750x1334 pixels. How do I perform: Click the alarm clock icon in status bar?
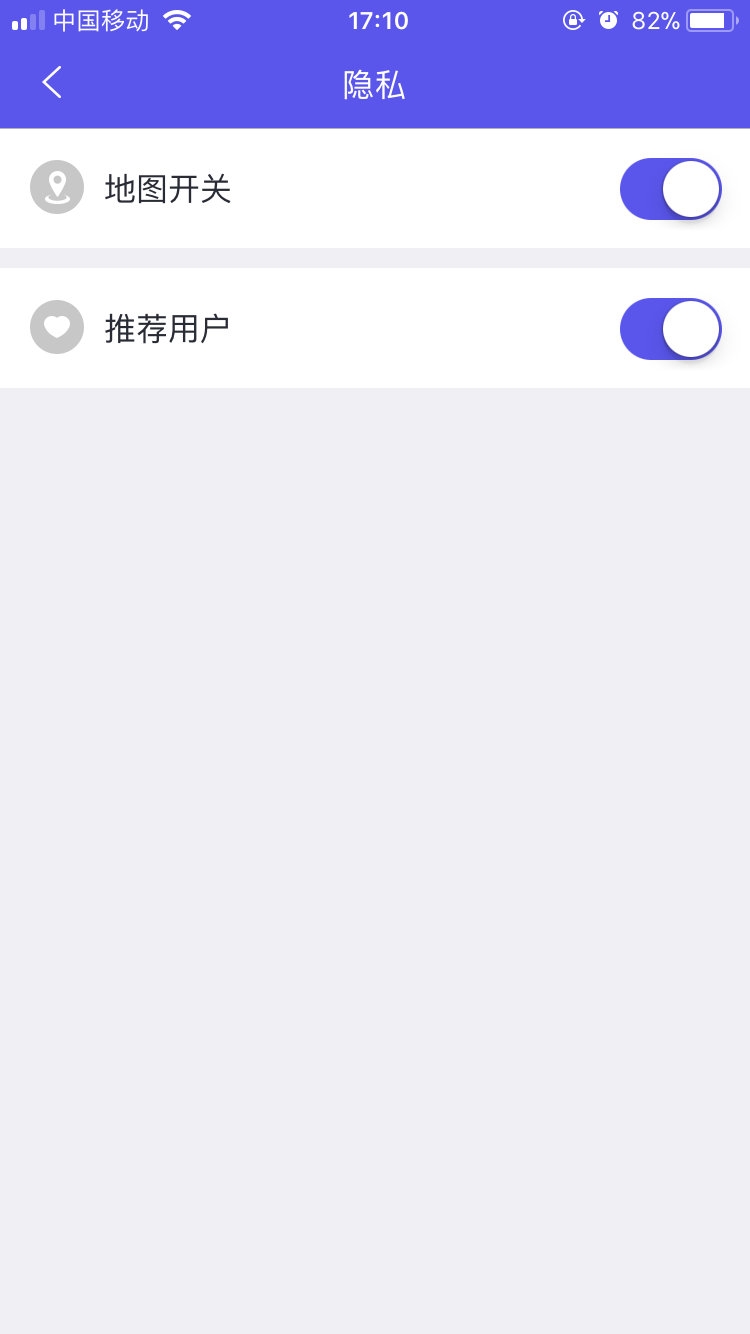point(608,19)
